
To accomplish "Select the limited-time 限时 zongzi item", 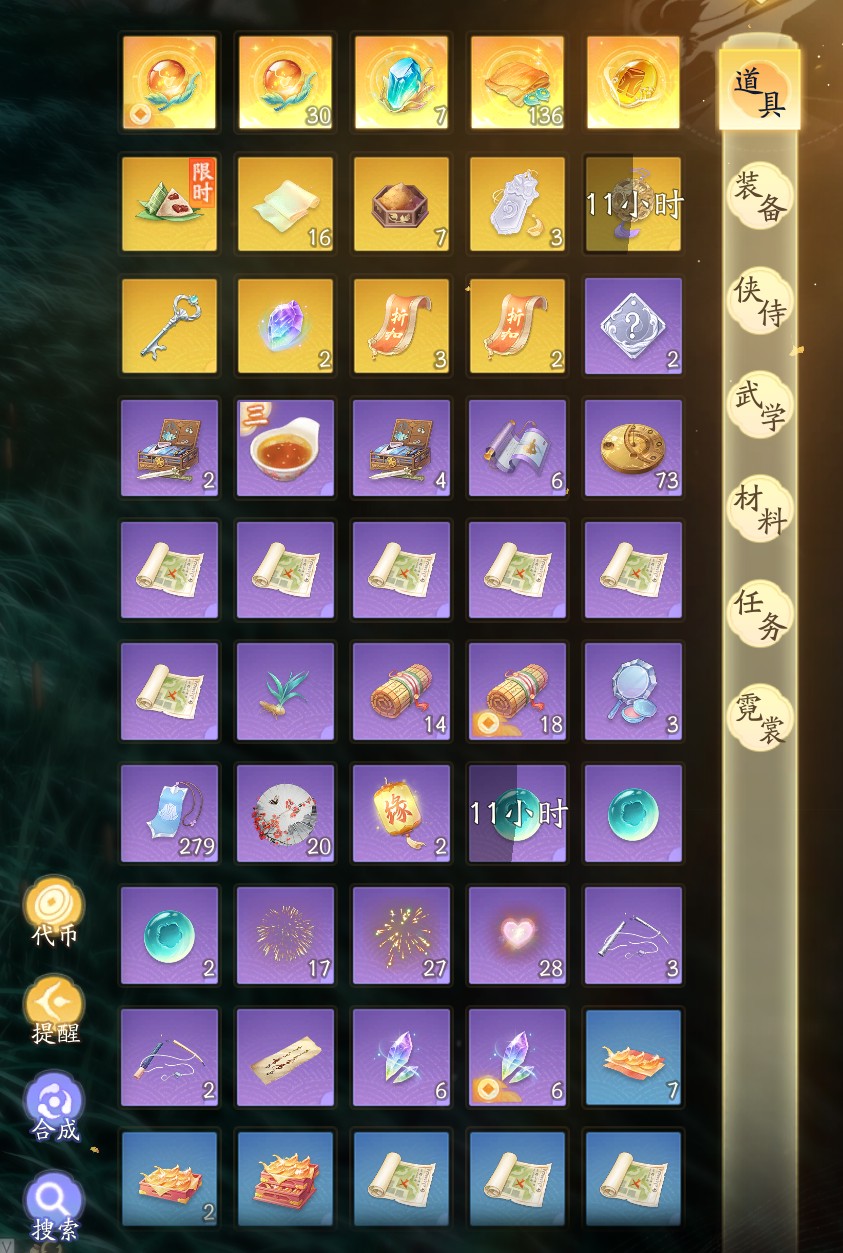I will click(169, 204).
